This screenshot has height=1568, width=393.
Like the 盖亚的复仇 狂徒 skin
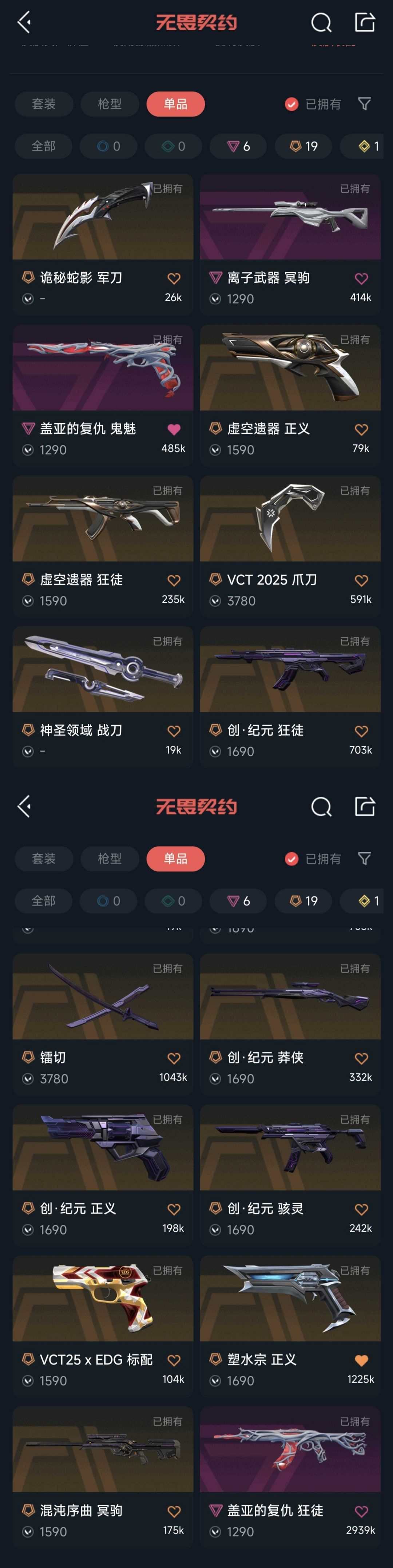tap(361, 1511)
